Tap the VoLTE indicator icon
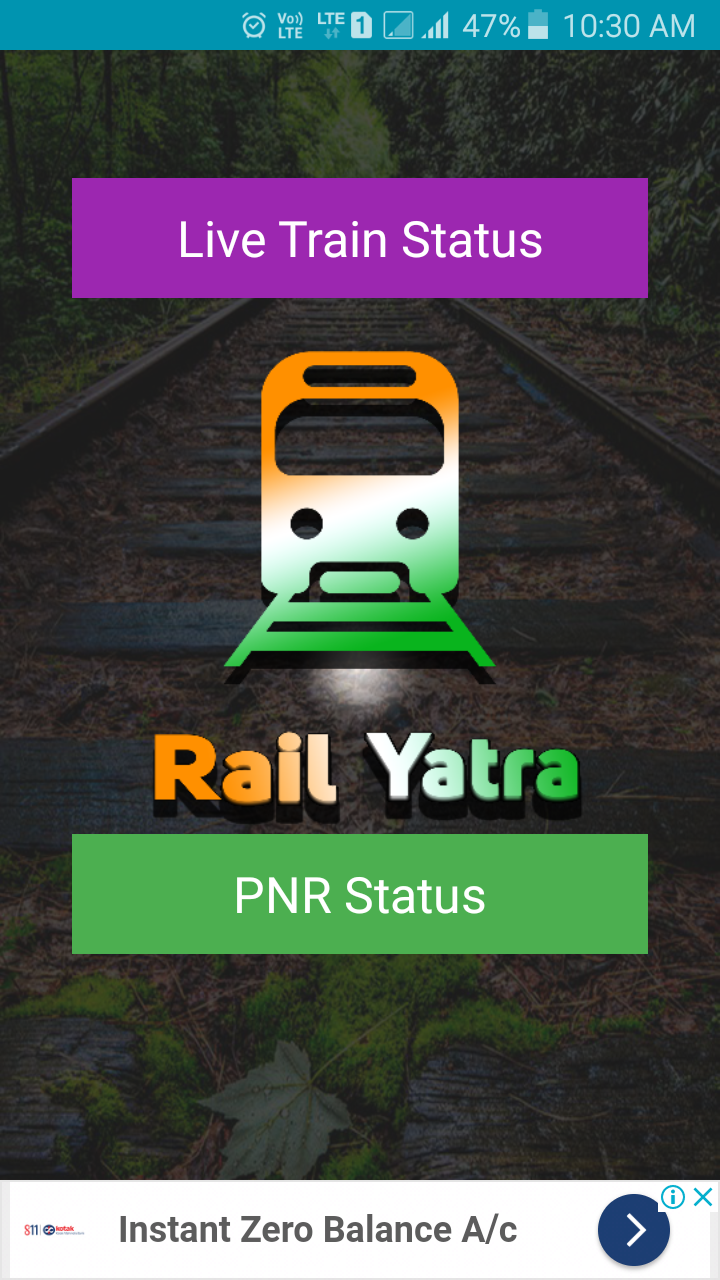 click(288, 25)
